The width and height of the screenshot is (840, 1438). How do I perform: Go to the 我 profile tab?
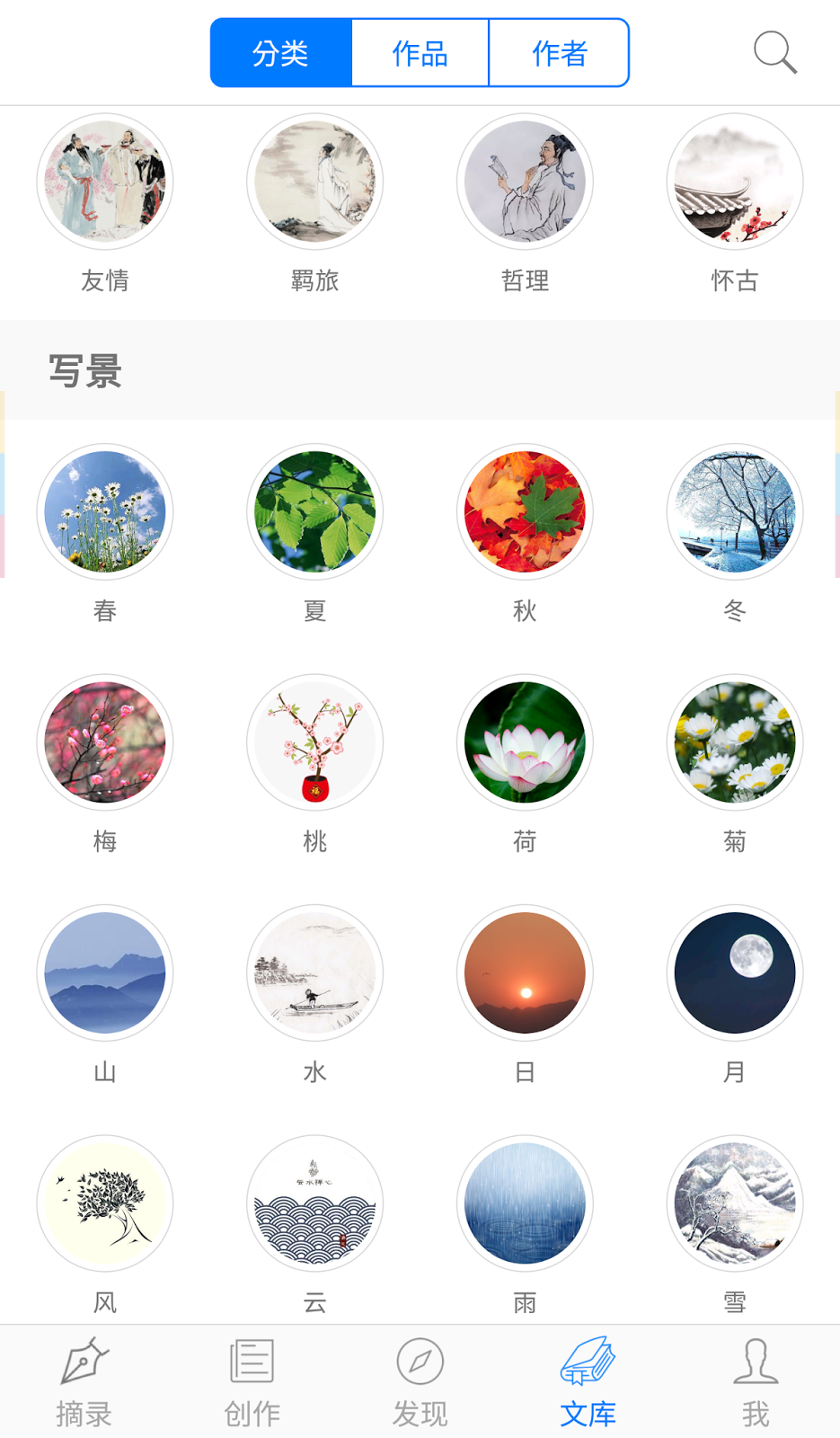coord(756,1382)
